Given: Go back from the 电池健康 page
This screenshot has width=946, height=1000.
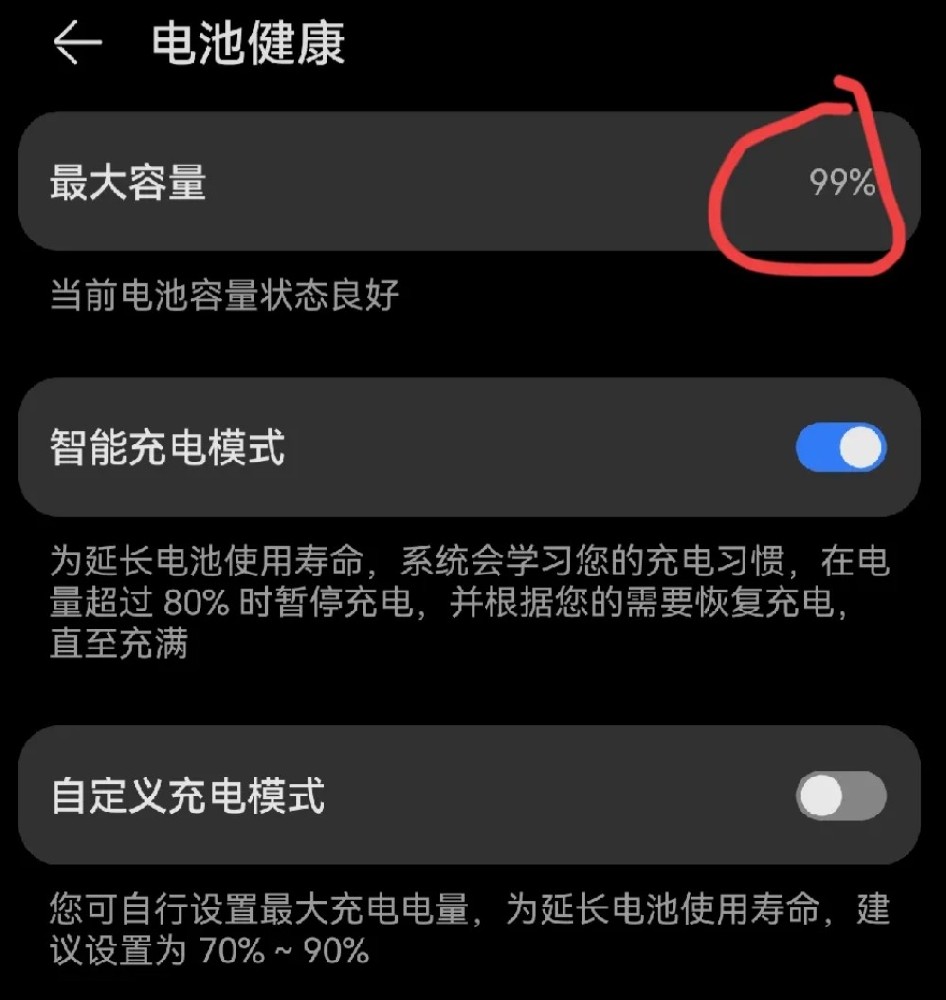Looking at the screenshot, I should point(77,44).
